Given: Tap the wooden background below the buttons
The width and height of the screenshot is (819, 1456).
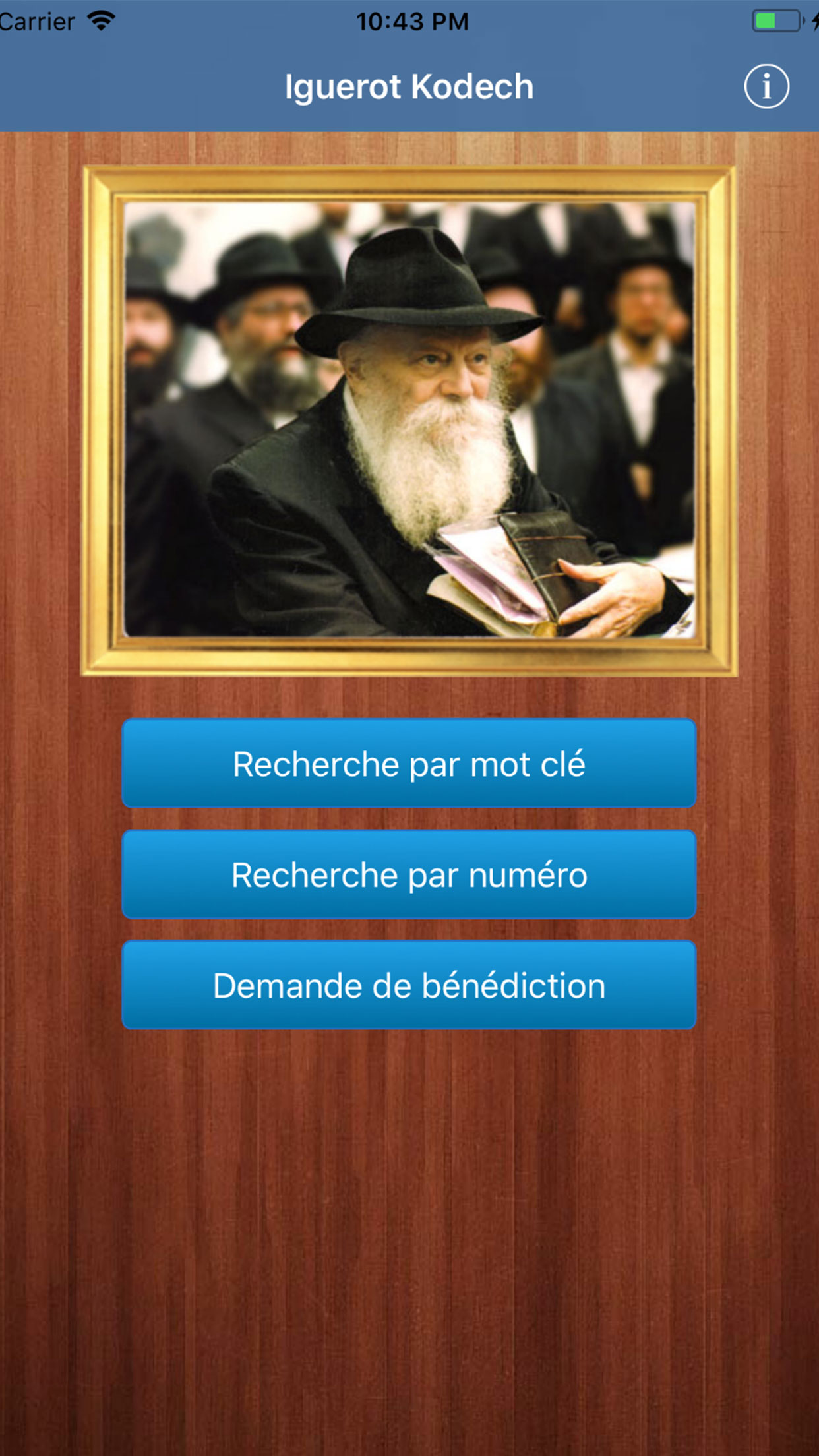Looking at the screenshot, I should (x=409, y=1220).
